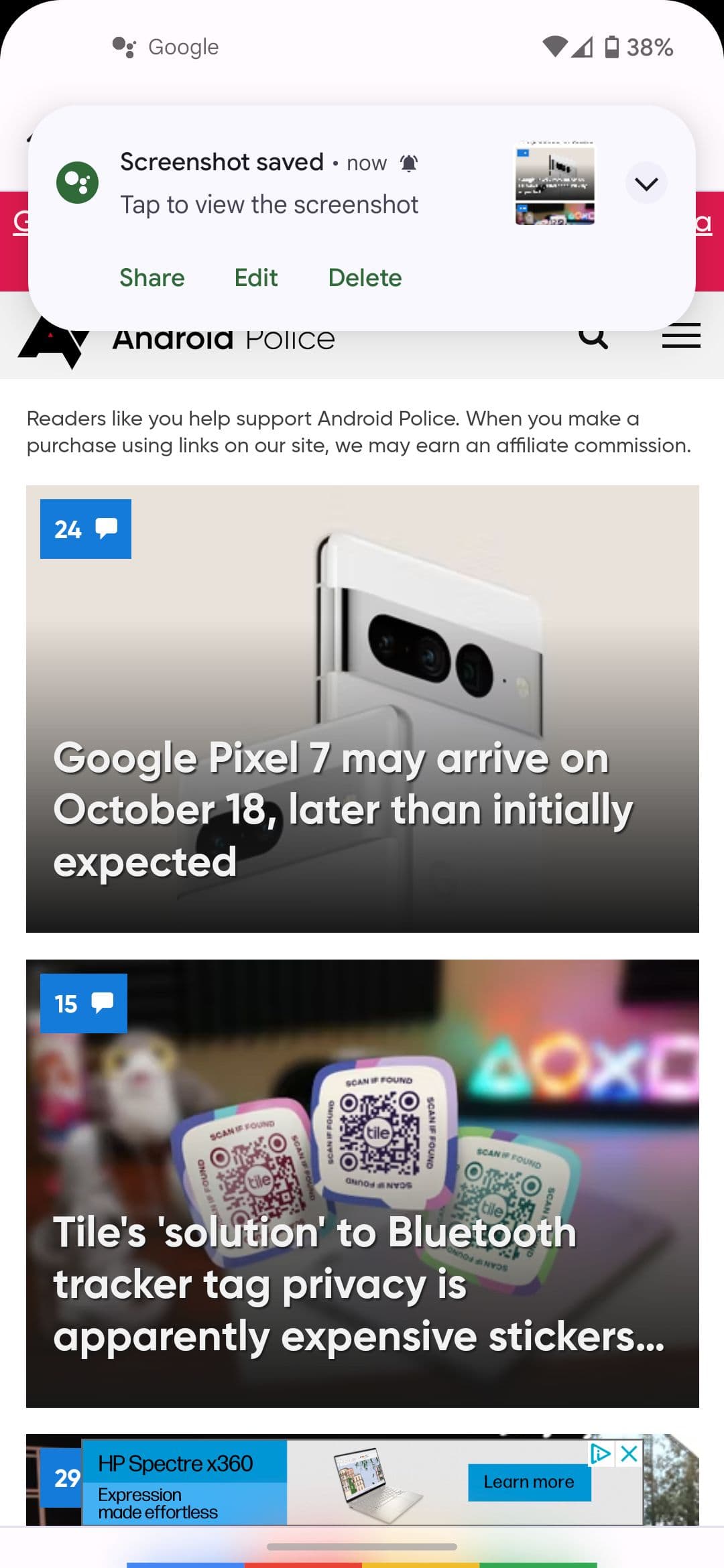Close the HP Spectre x360 ad

click(629, 1453)
